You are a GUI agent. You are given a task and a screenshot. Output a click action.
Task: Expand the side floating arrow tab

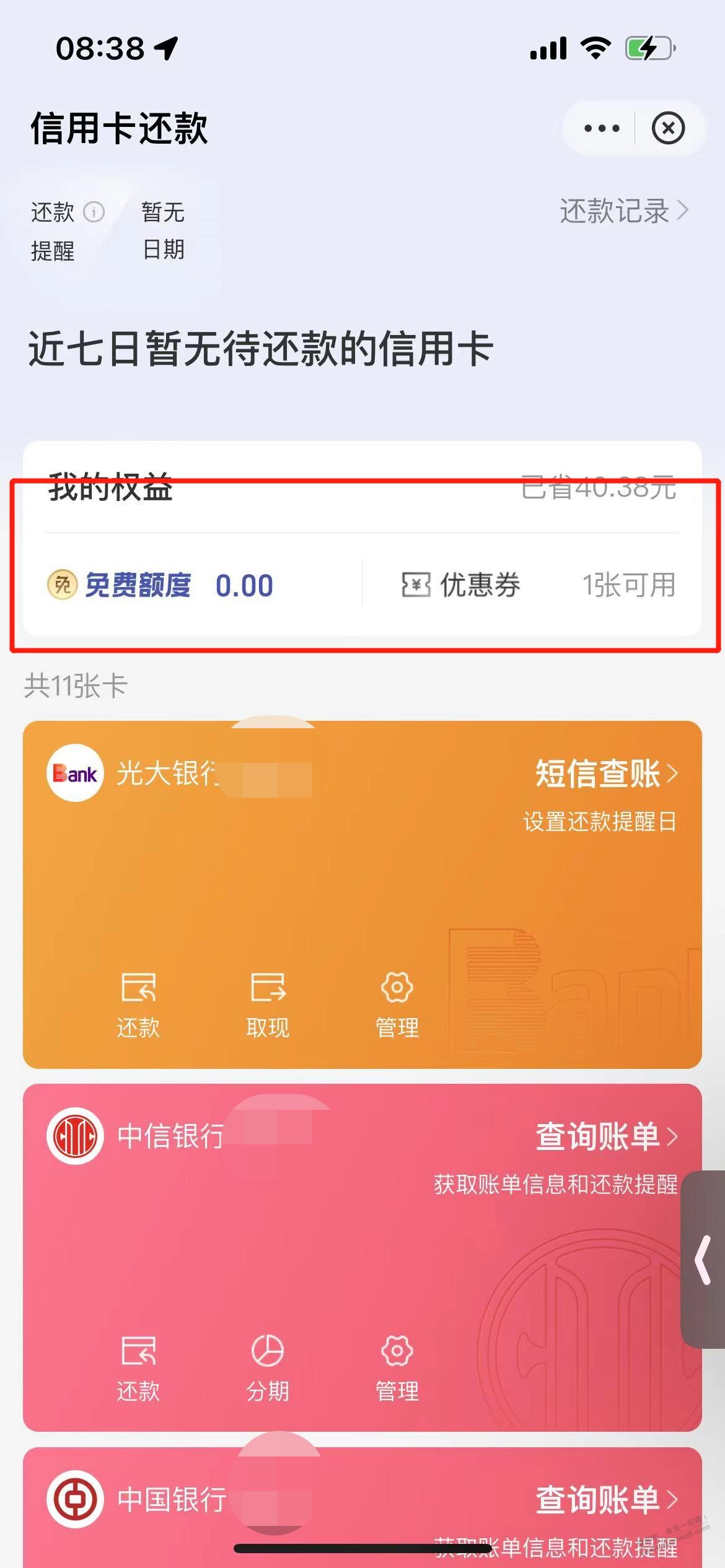704,1260
